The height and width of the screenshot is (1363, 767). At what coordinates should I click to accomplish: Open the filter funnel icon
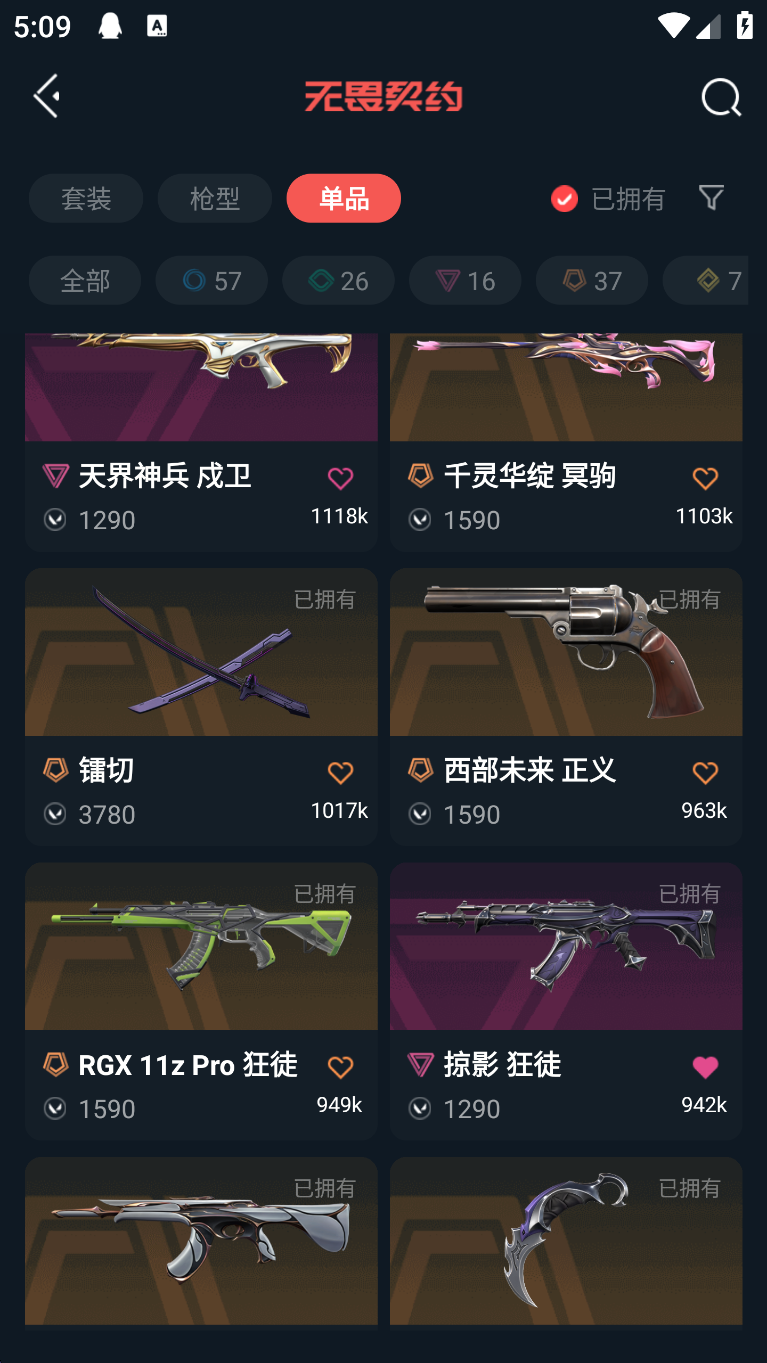click(x=711, y=198)
